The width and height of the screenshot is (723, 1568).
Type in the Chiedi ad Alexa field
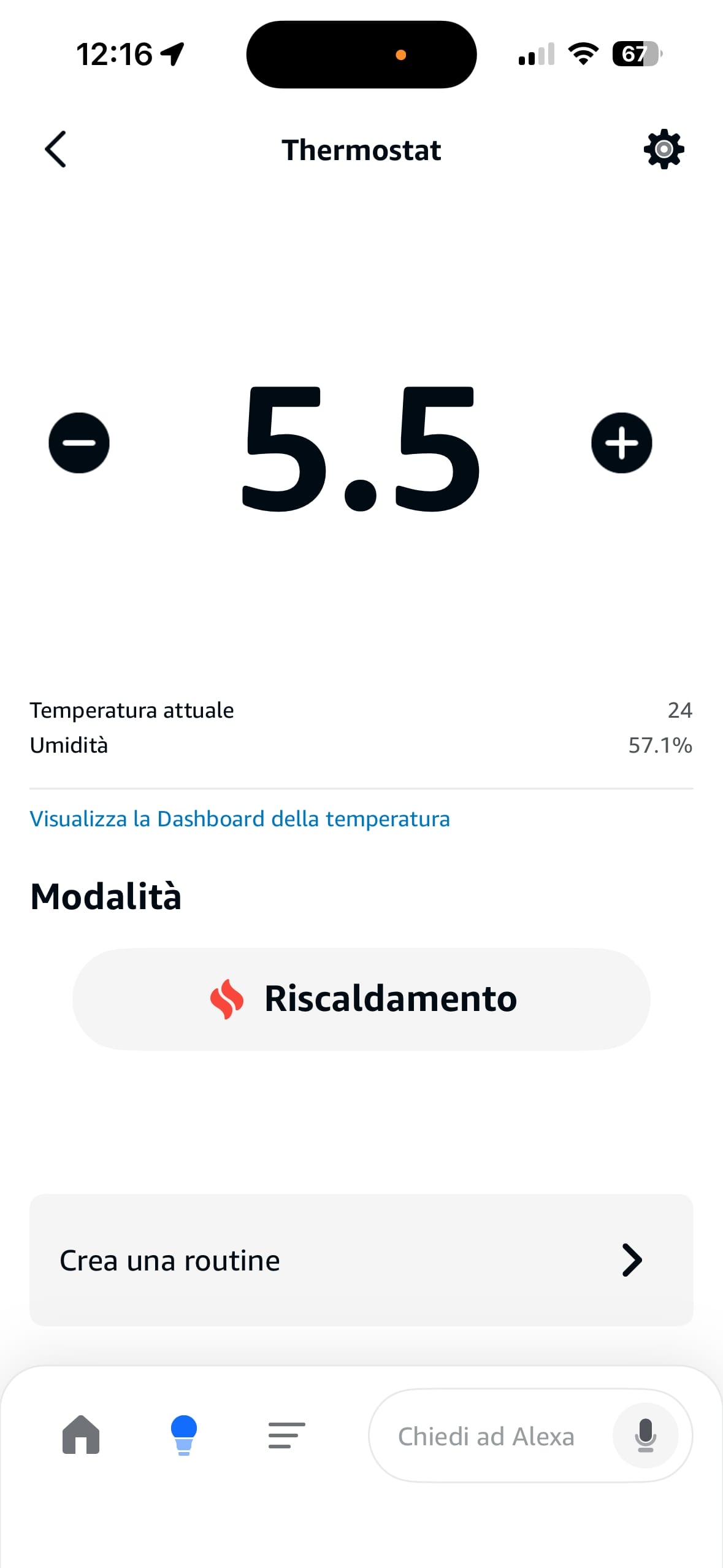[486, 1436]
